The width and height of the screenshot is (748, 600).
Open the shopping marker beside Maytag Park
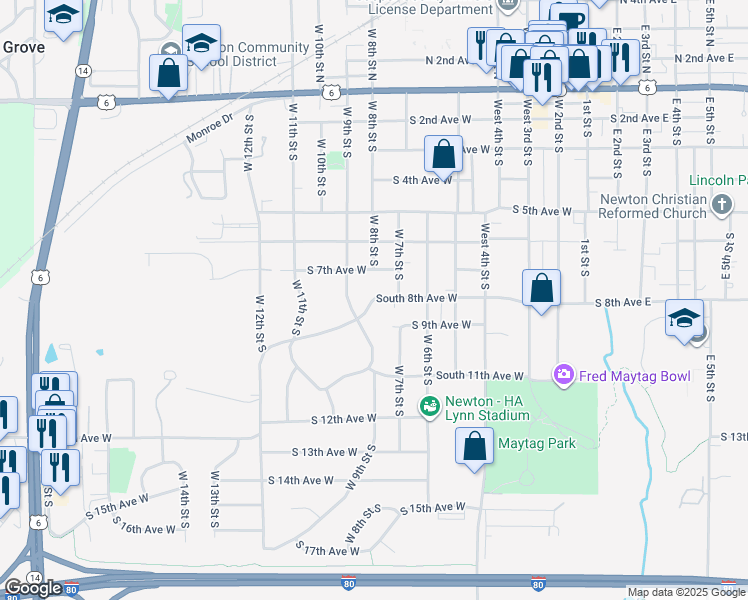click(475, 446)
